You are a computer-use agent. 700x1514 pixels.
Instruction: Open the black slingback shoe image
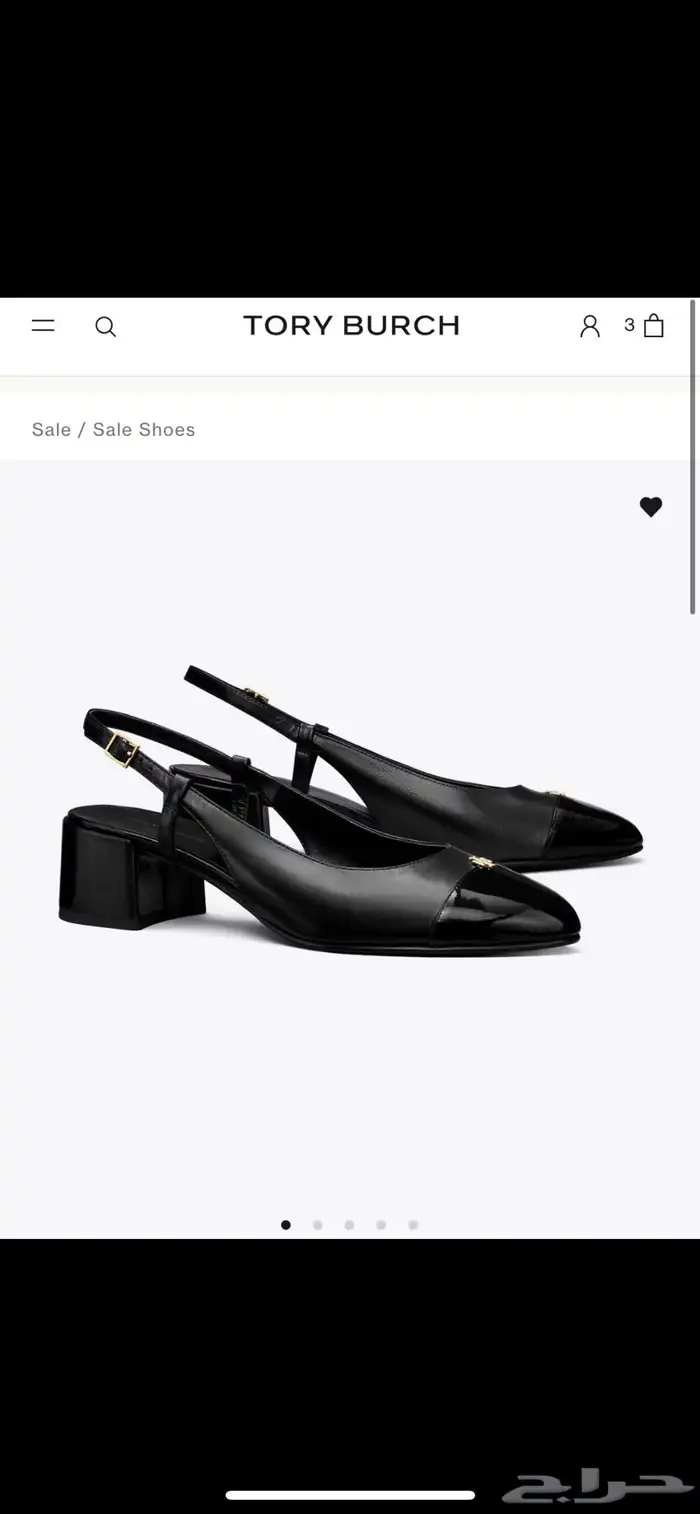[350, 810]
